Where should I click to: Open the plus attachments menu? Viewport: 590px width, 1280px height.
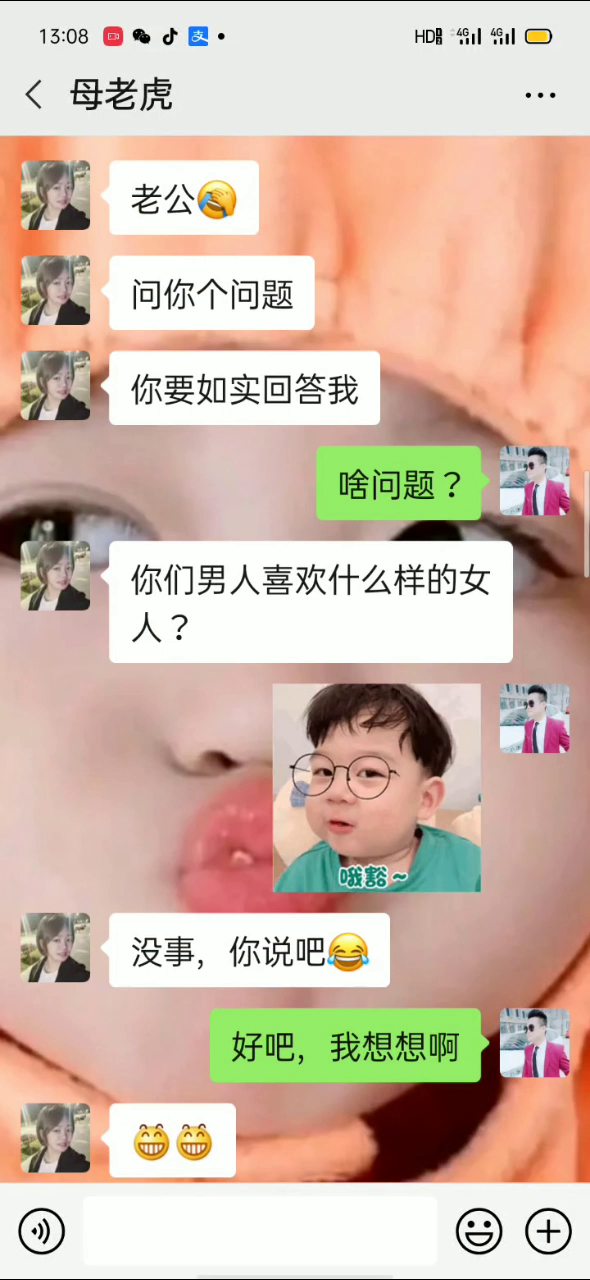click(x=548, y=1231)
